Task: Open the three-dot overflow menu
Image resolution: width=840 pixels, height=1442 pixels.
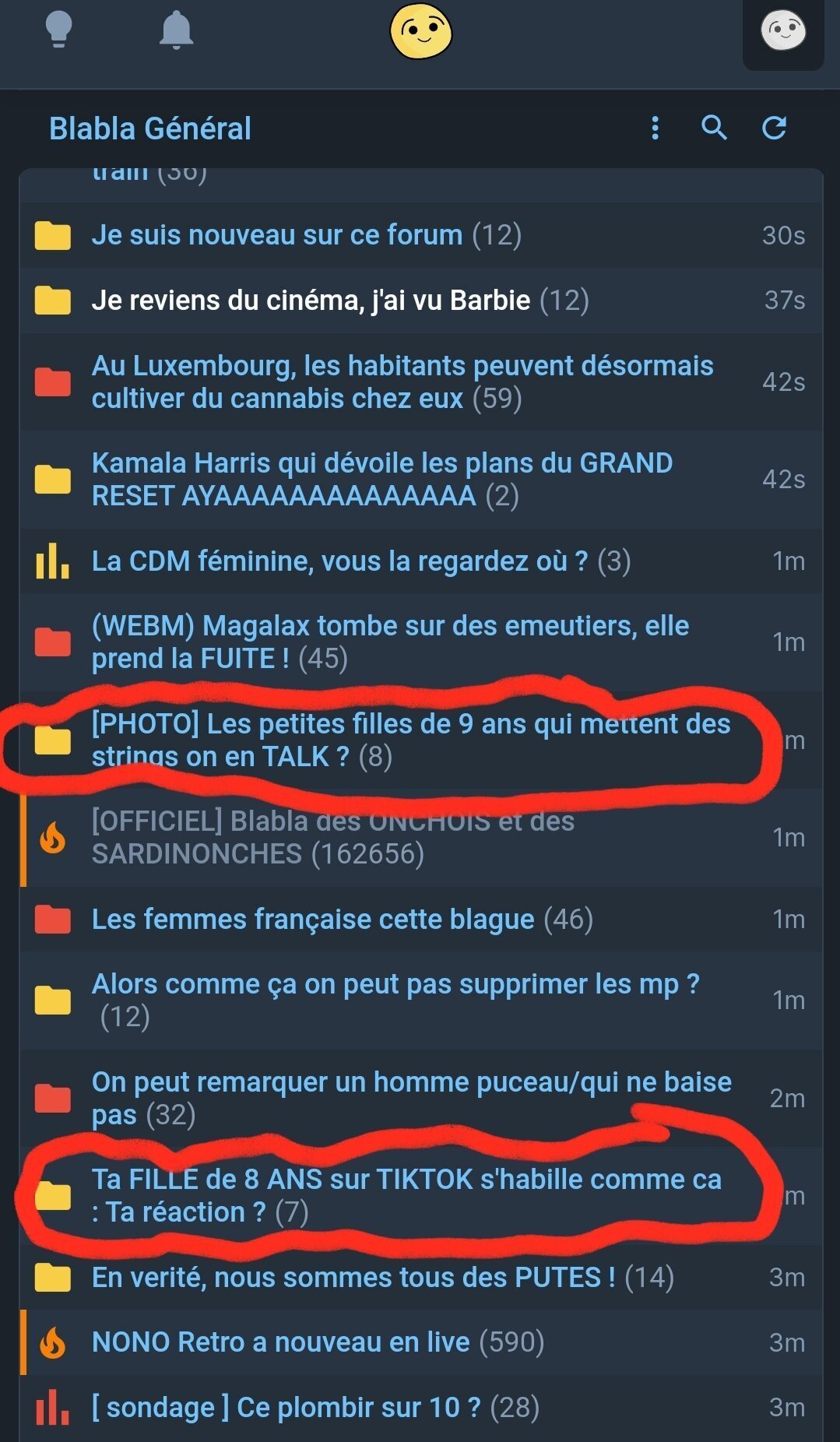Action: click(655, 128)
